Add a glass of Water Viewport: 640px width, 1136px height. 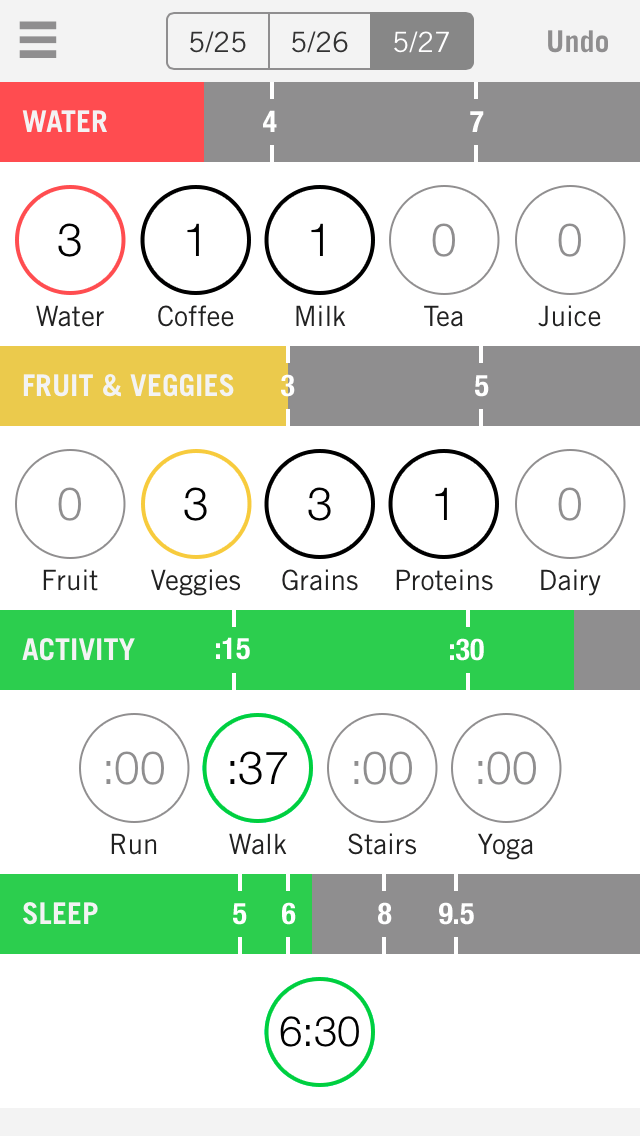pos(70,240)
